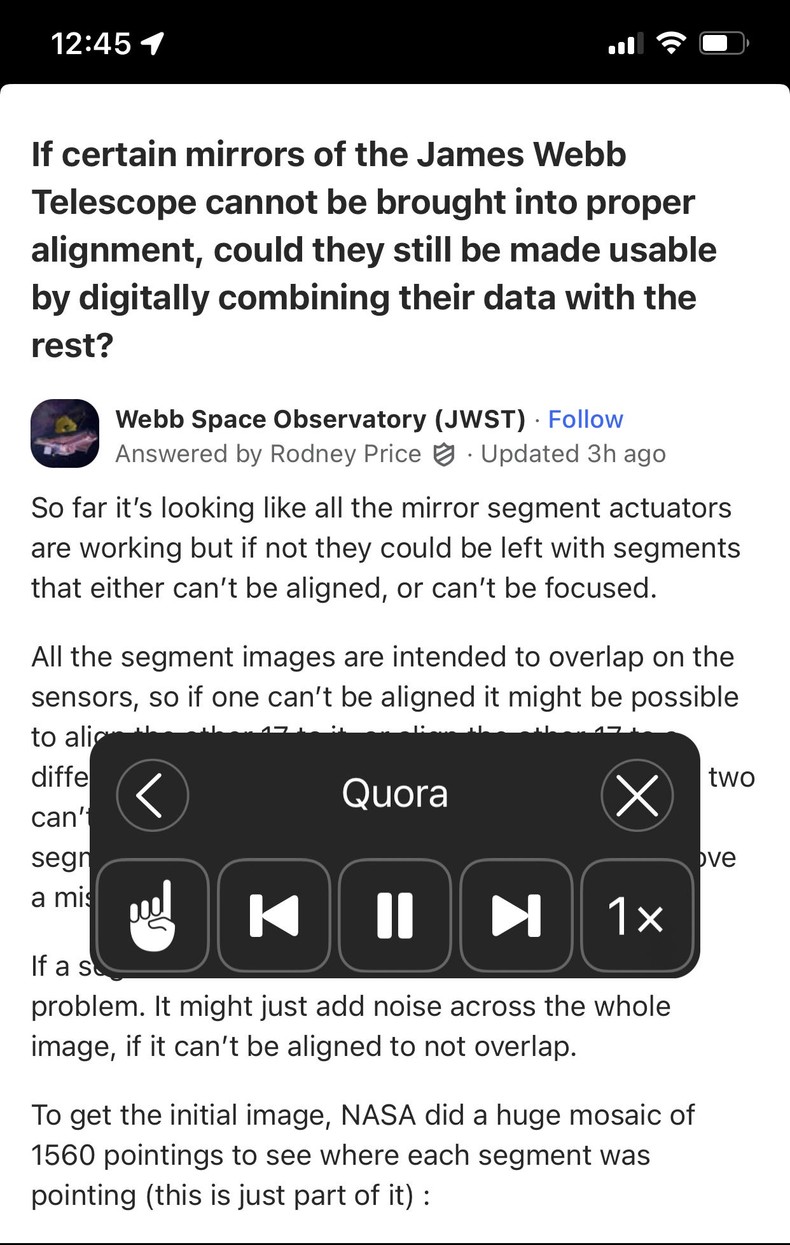Image resolution: width=790 pixels, height=1245 pixels.
Task: Expand the speed options from the 1x control
Action: tap(637, 916)
